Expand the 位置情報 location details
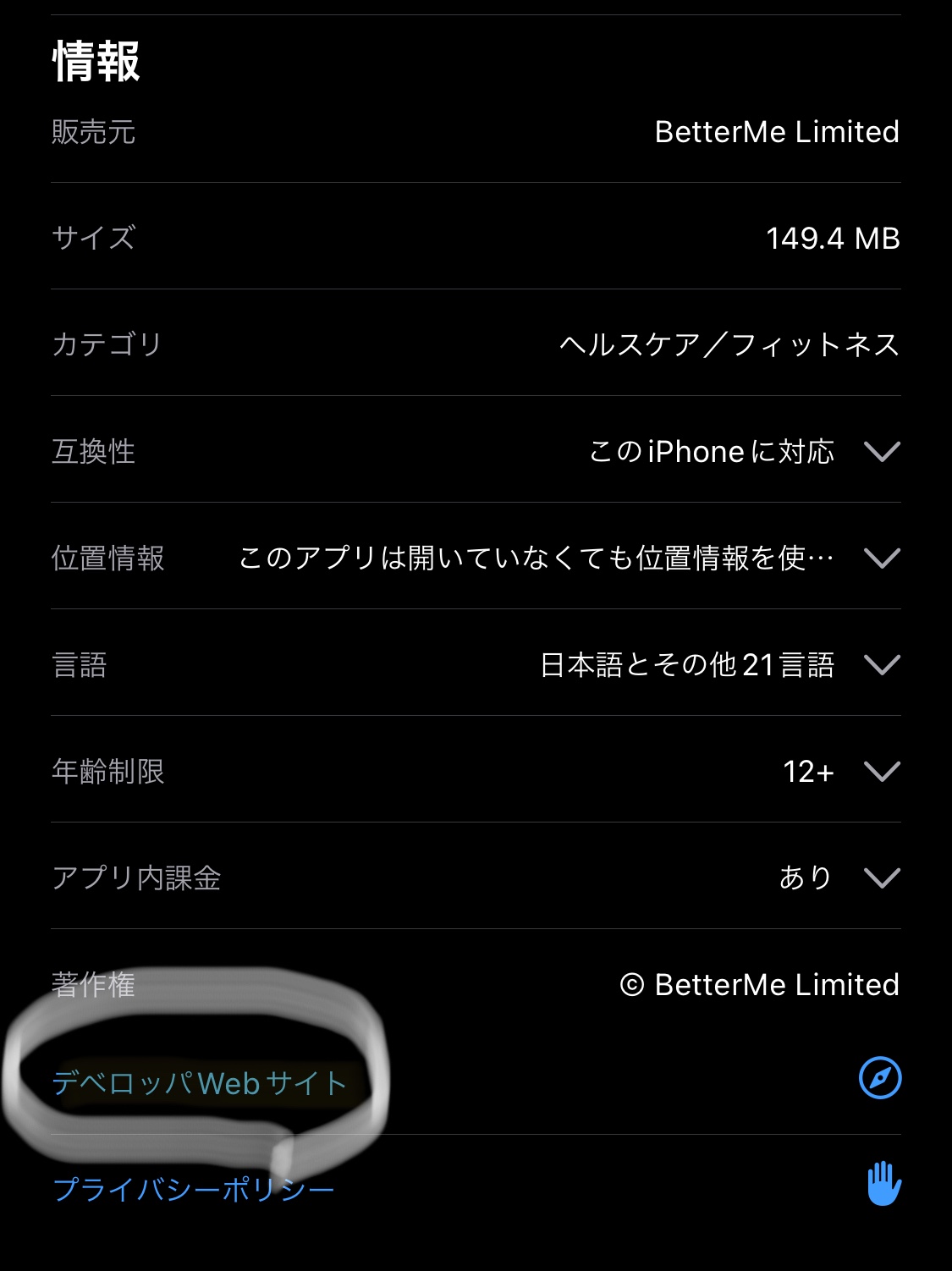Viewport: 952px width, 1271px height. (881, 558)
